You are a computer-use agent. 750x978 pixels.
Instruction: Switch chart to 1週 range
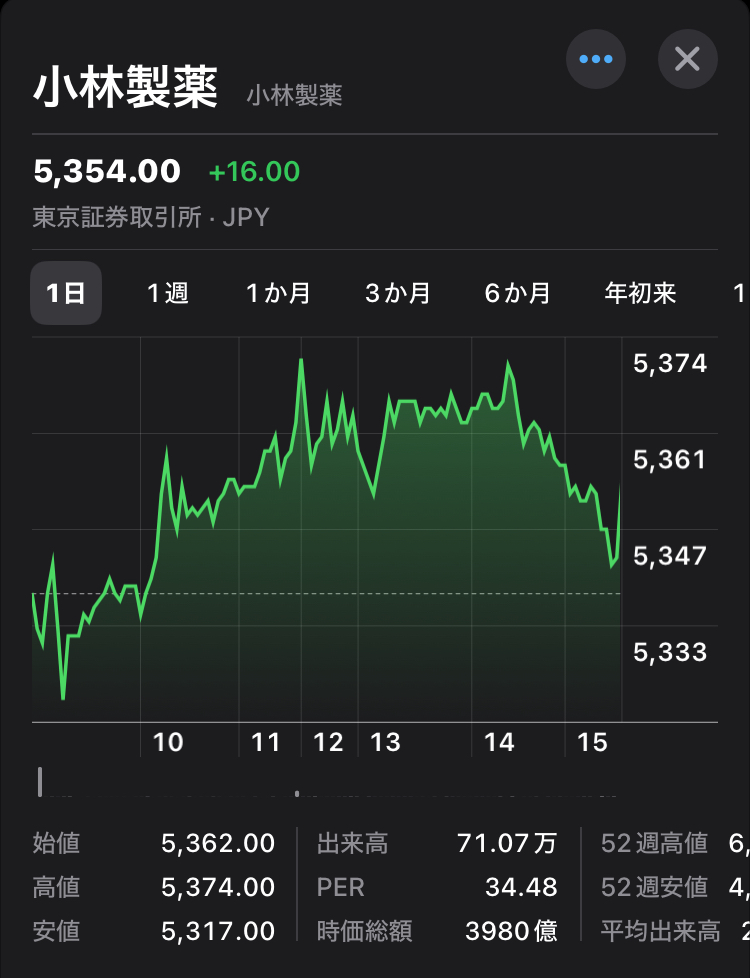(168, 293)
